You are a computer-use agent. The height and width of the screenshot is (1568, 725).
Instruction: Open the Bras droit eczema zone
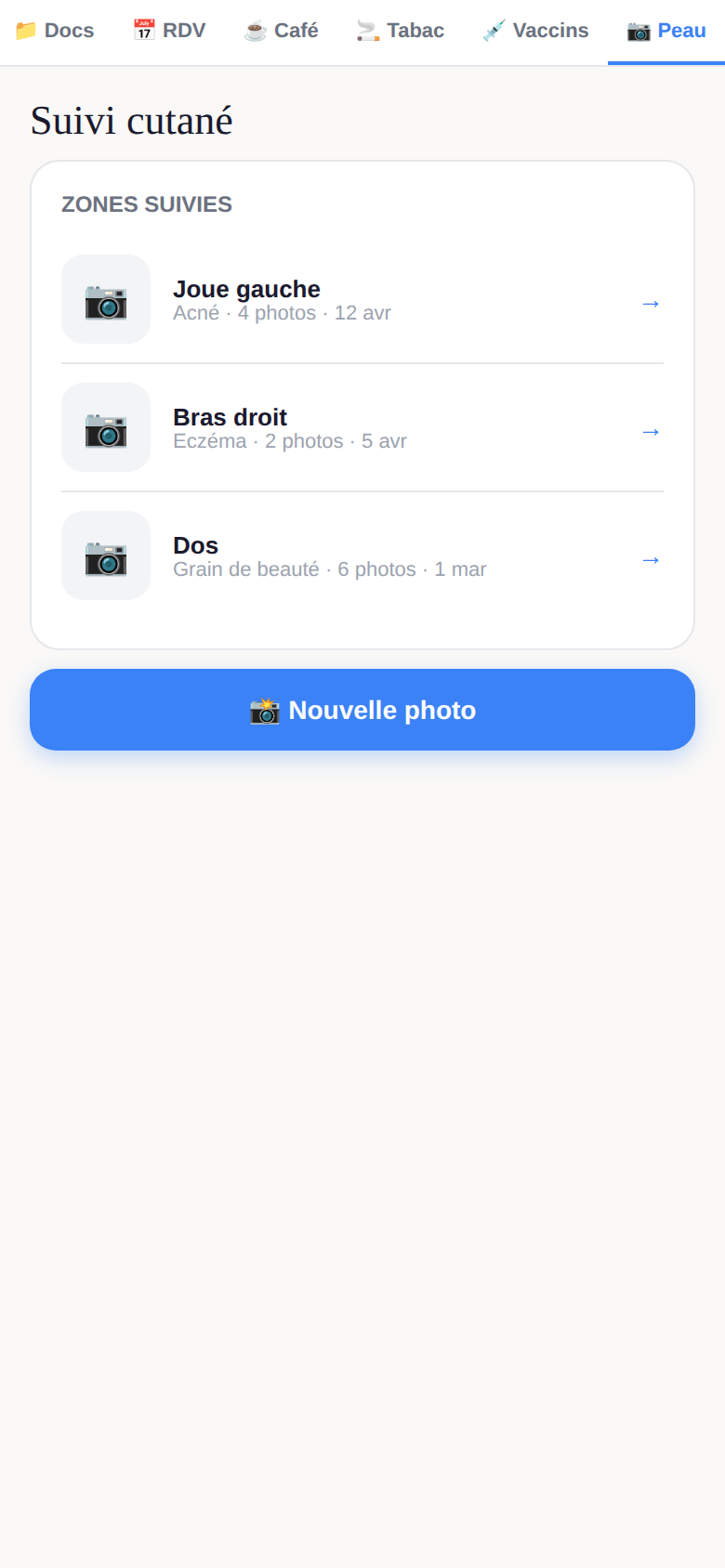point(362,427)
